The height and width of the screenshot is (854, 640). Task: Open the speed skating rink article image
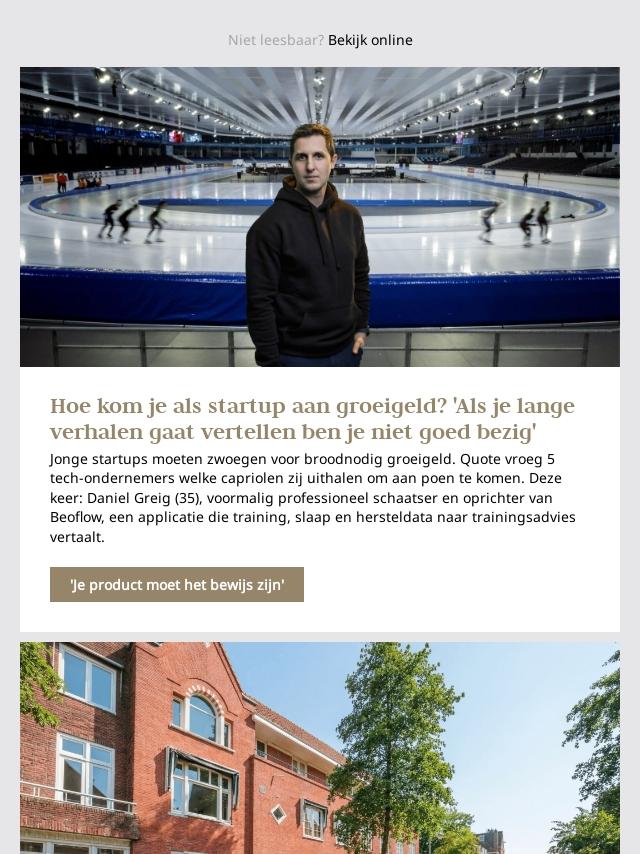[320, 217]
